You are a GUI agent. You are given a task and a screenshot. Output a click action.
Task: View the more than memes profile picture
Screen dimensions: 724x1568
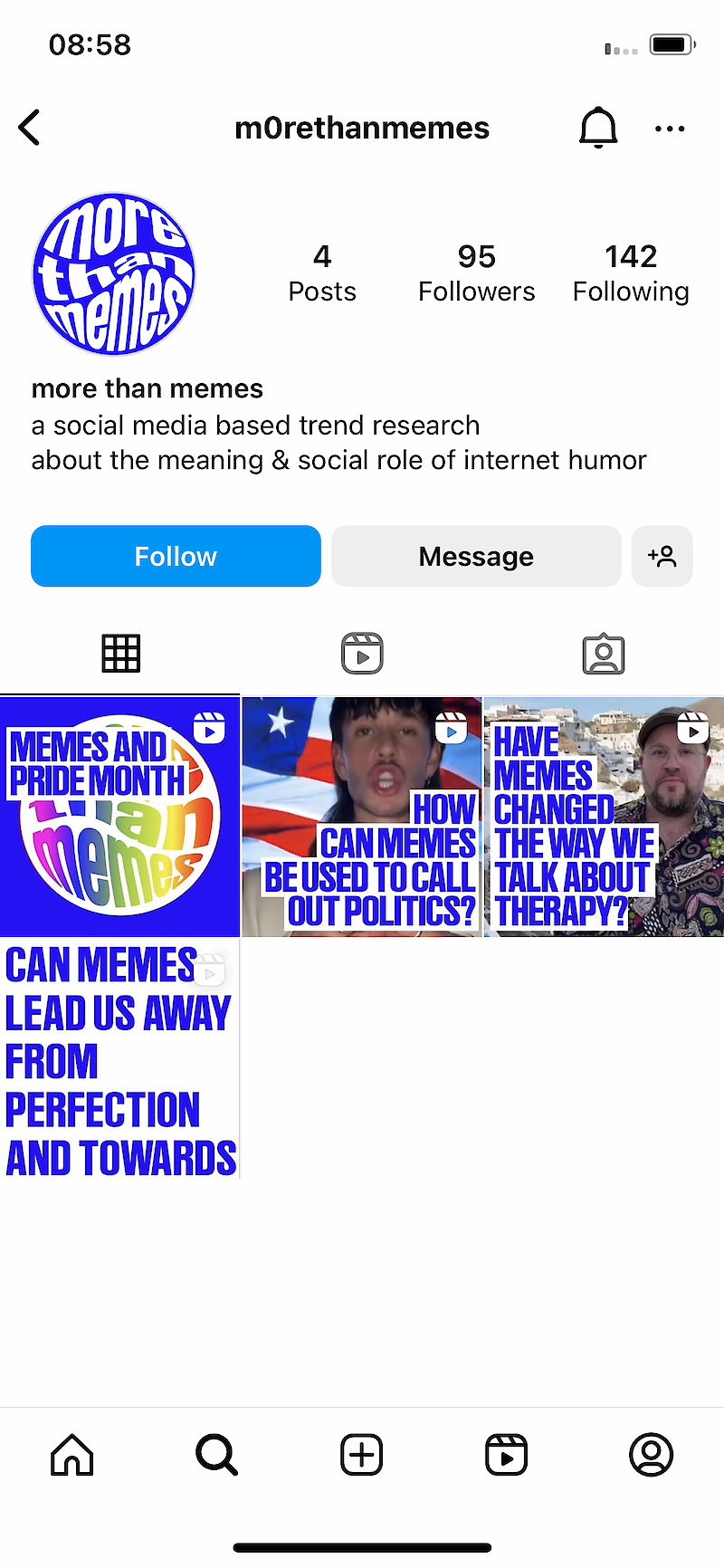[114, 273]
